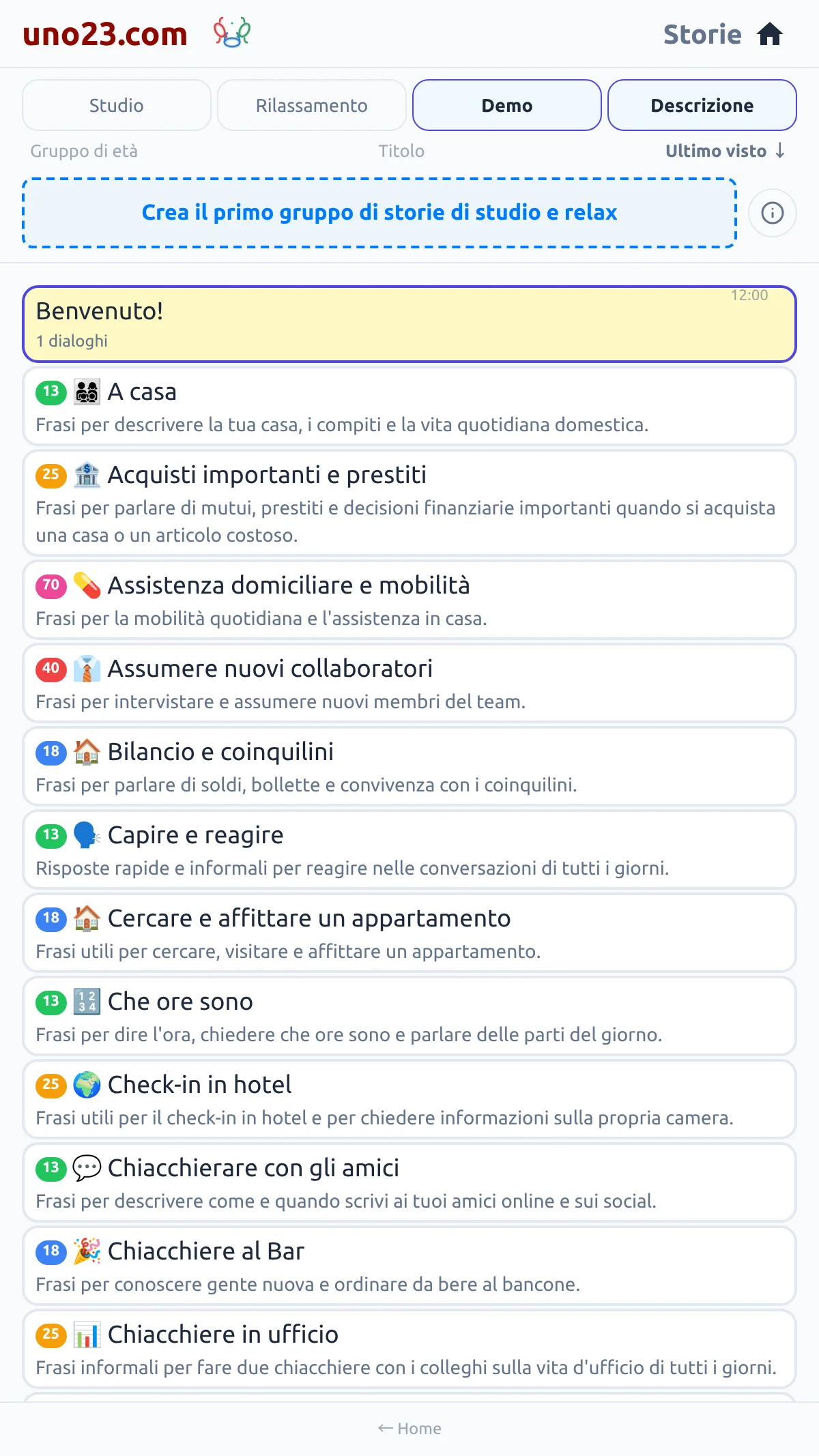Open Assistenza domiciliare e mobilità

tap(409, 600)
